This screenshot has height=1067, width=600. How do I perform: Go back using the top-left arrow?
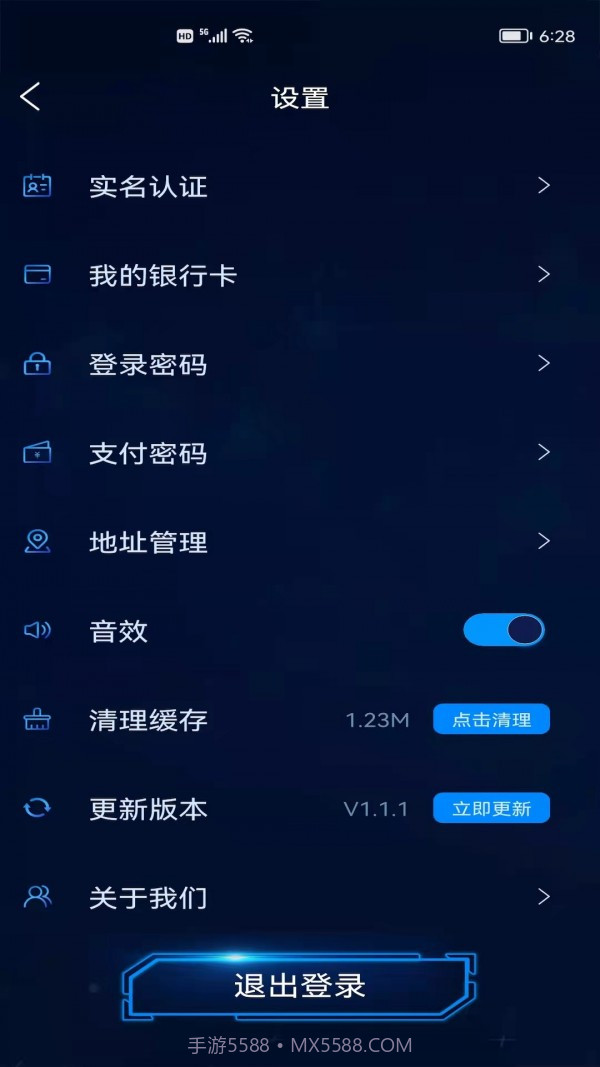(x=30, y=97)
